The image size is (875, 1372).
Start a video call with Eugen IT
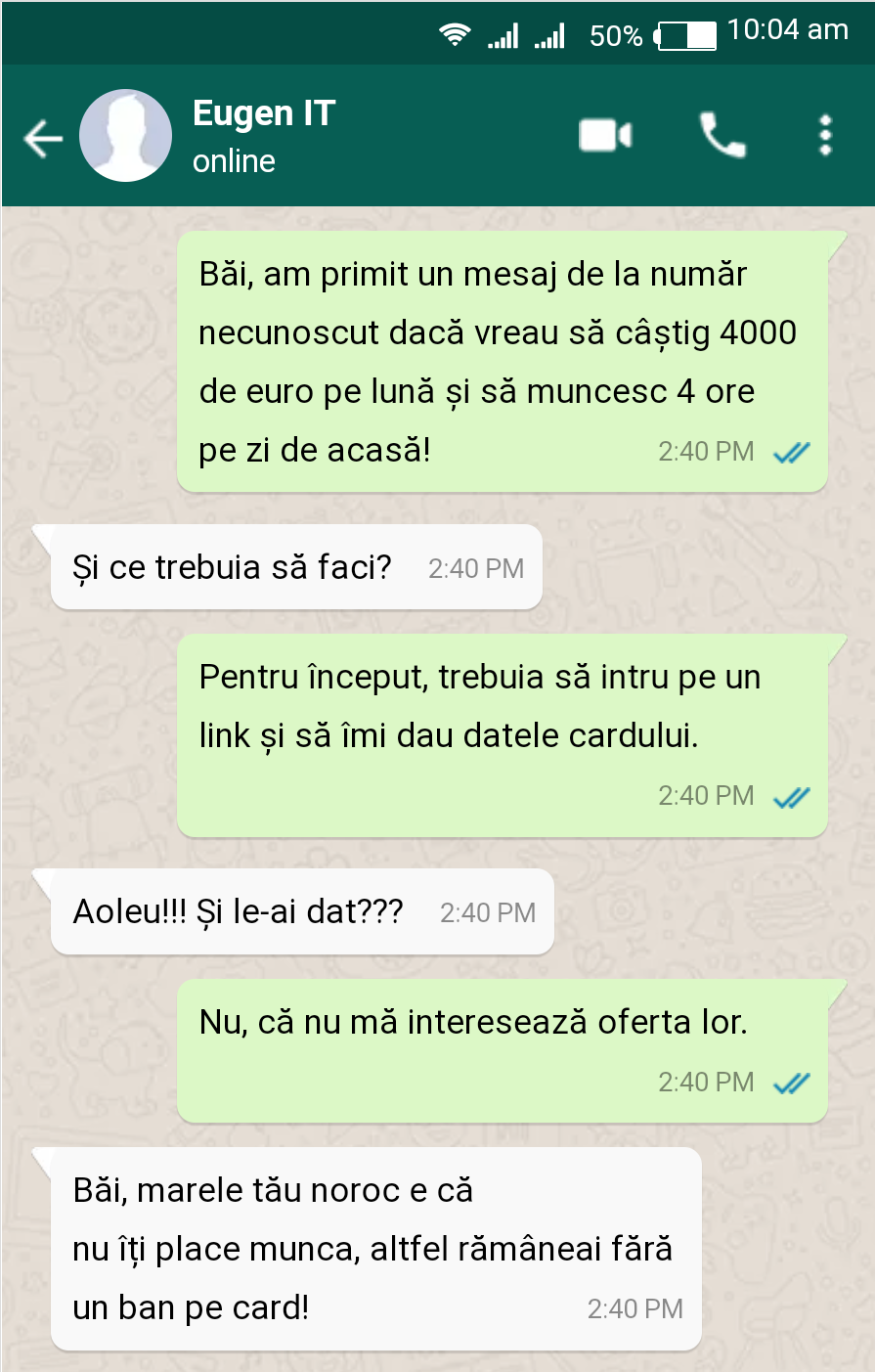(x=605, y=135)
